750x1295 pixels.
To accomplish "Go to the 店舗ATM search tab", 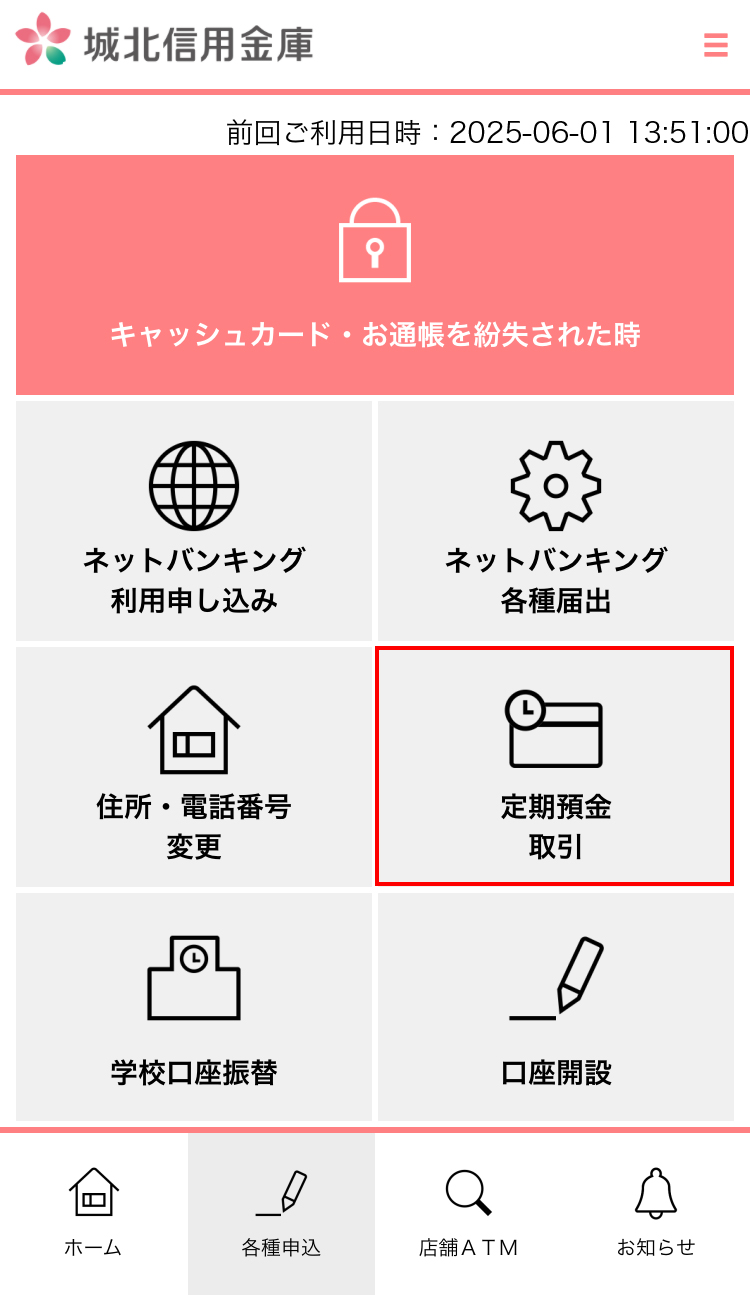I will click(x=468, y=1213).
